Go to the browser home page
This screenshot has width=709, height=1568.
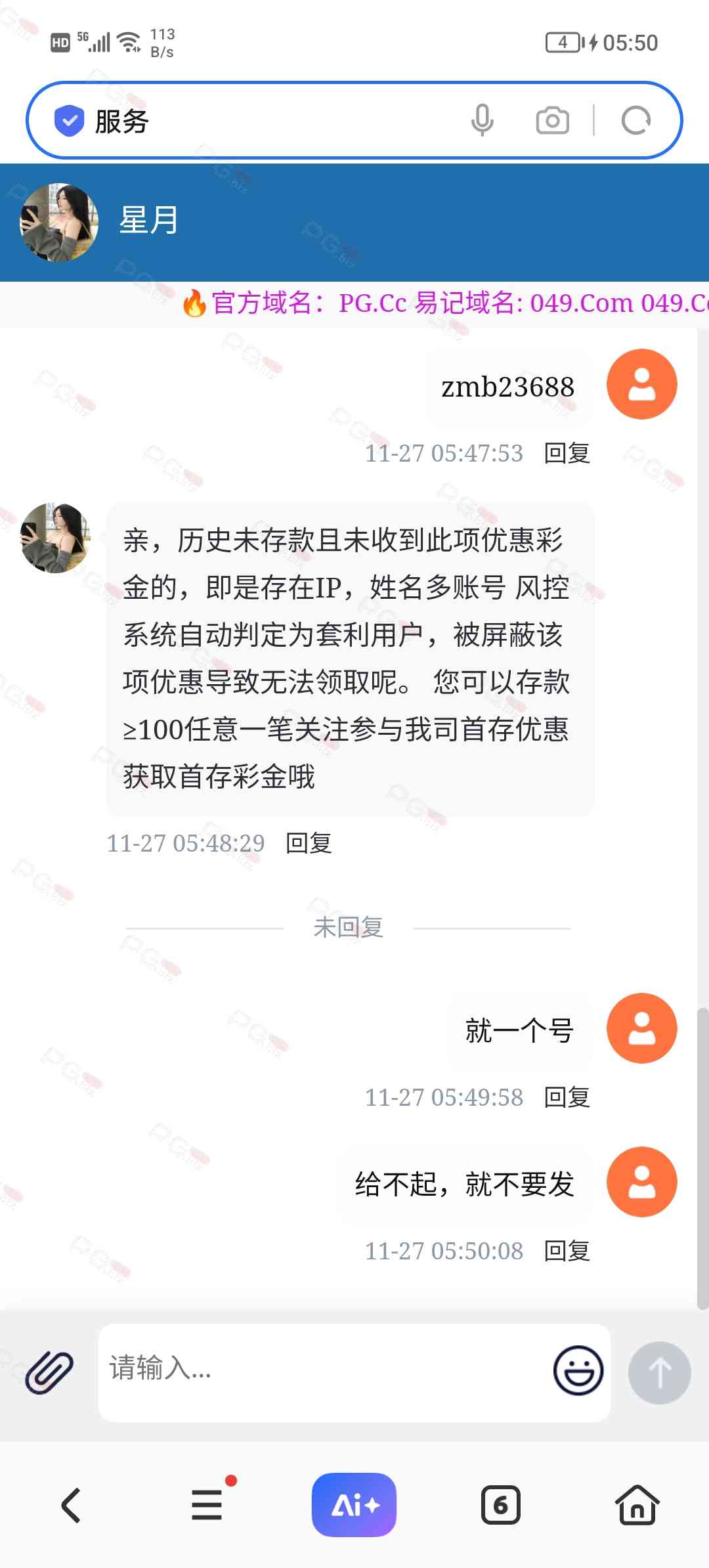coord(637,1505)
